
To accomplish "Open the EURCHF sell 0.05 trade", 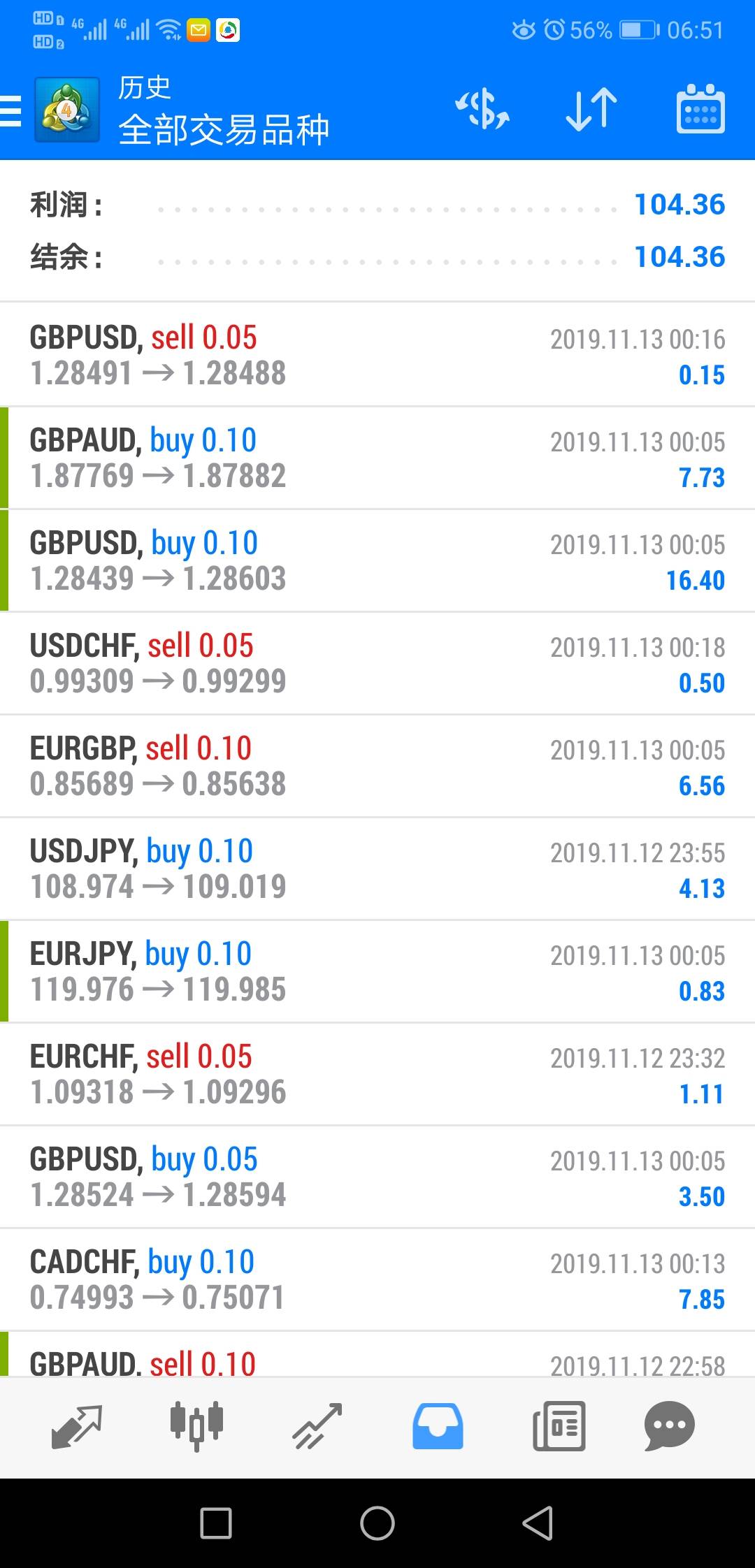I will click(x=377, y=1074).
